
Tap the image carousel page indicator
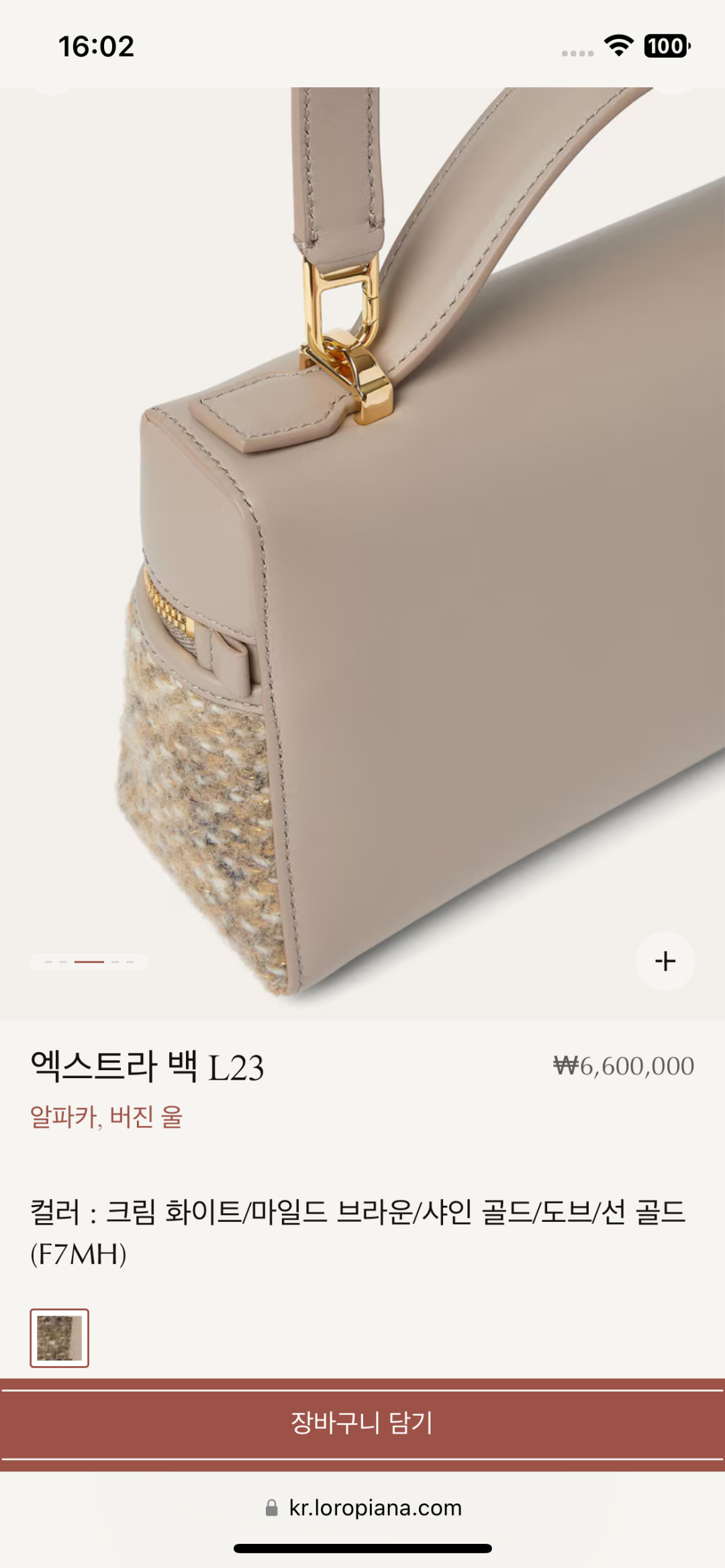pos(89,961)
